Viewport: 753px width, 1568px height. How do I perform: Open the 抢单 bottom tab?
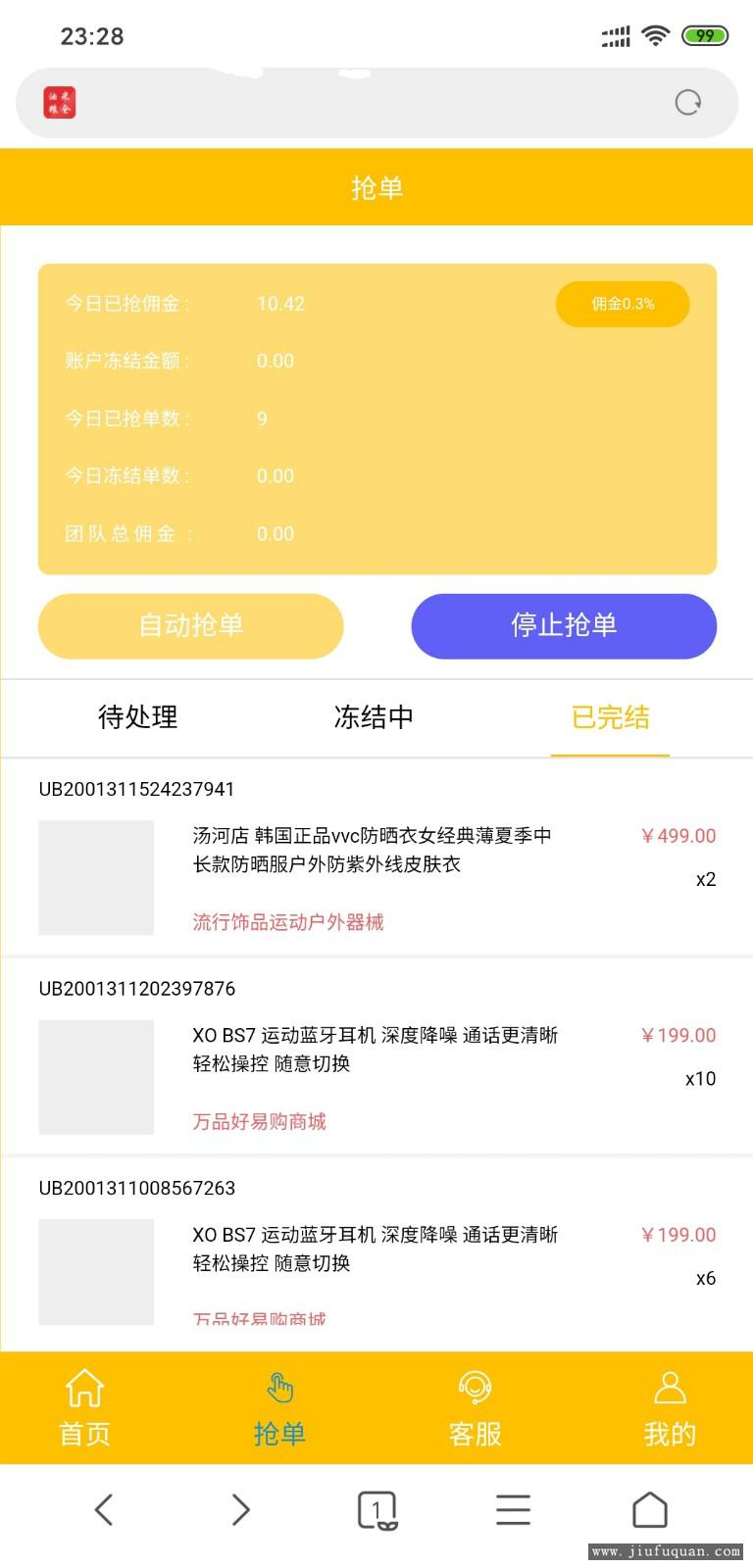coord(279,1408)
